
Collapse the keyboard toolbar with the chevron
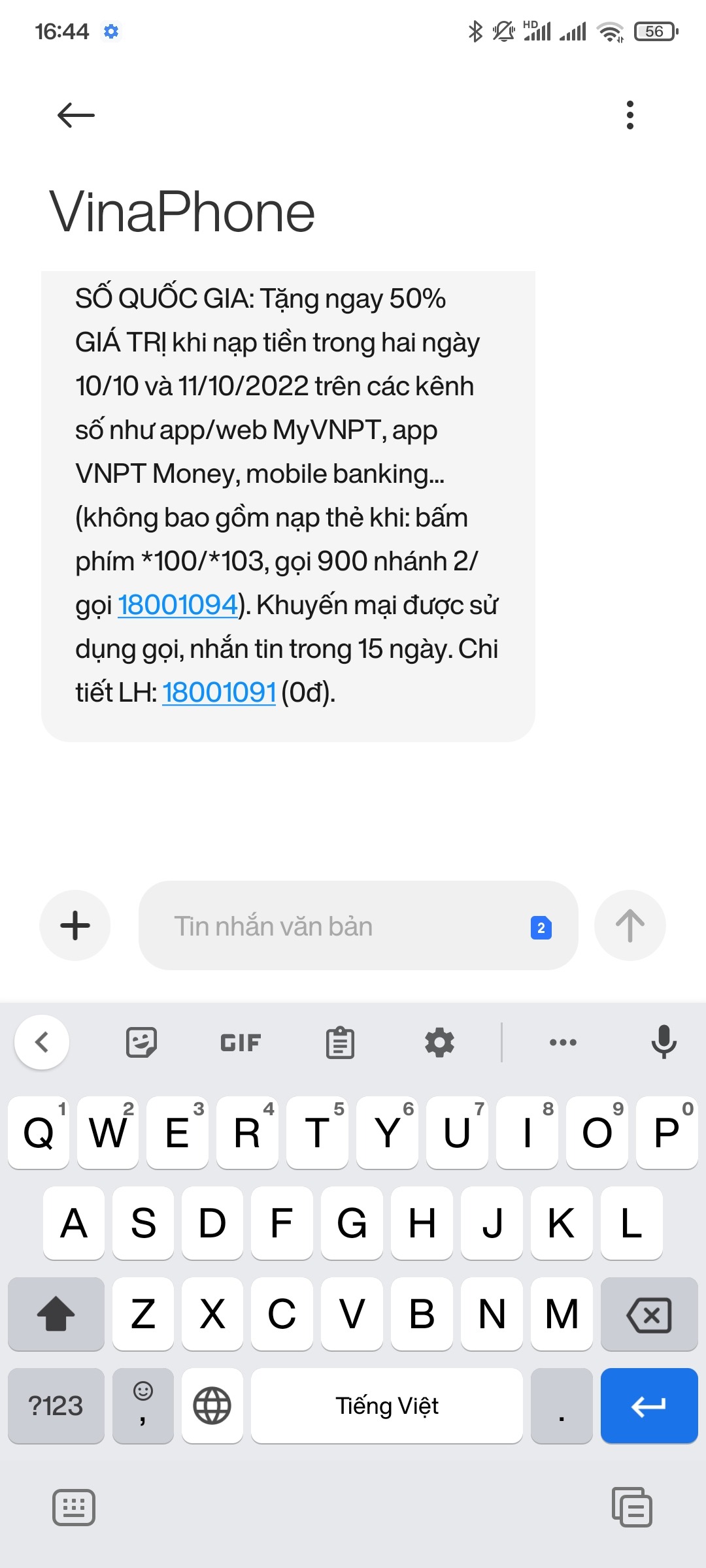pyautogui.click(x=42, y=1042)
